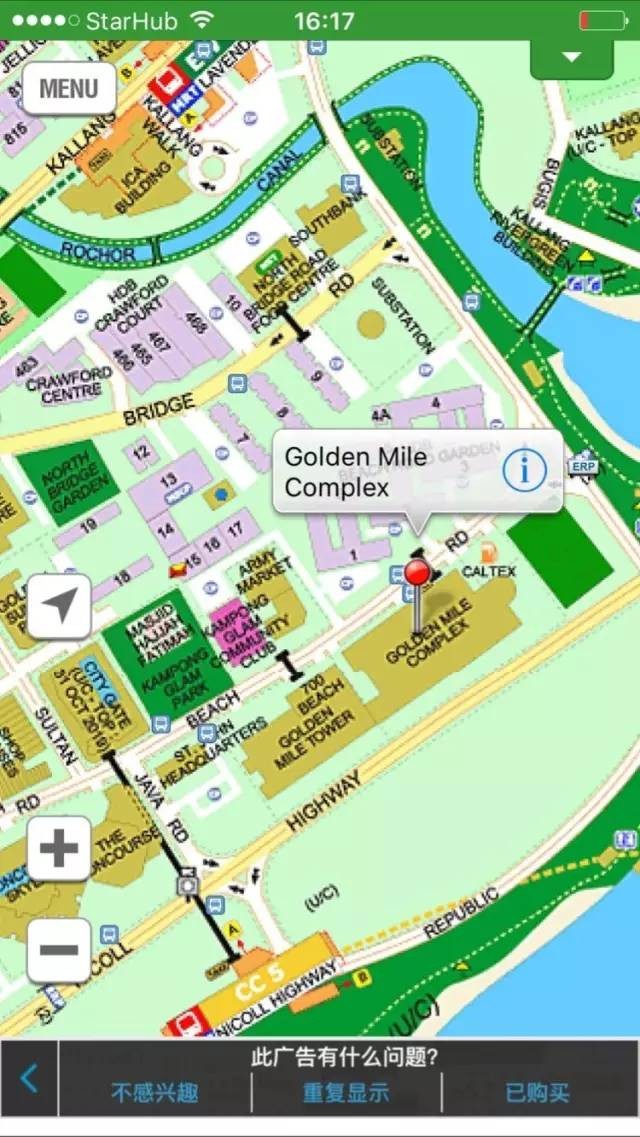Go back from the ad feedback bar
The image size is (640, 1137).
29,1078
